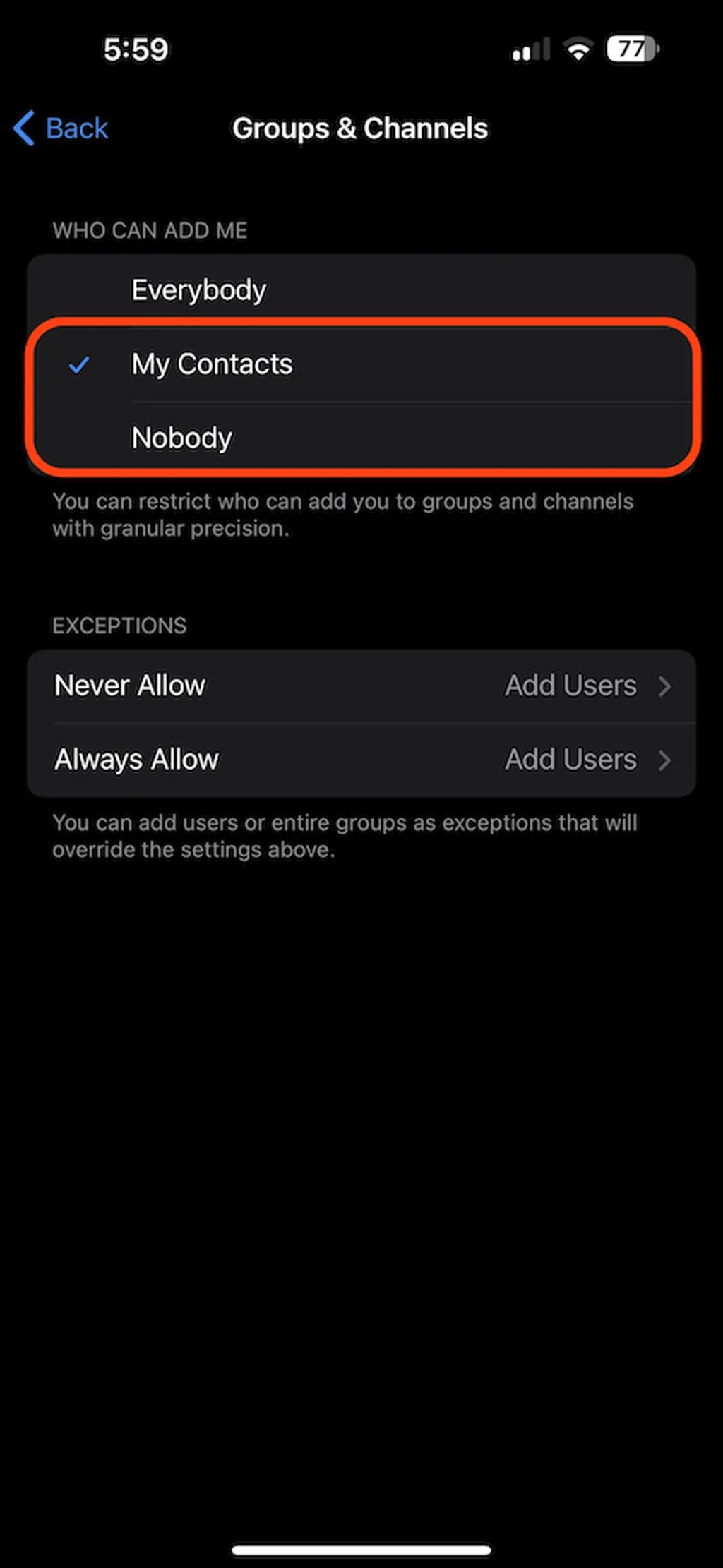Open Always Allow to add users
Viewport: 723px width, 1568px height.
[x=361, y=760]
